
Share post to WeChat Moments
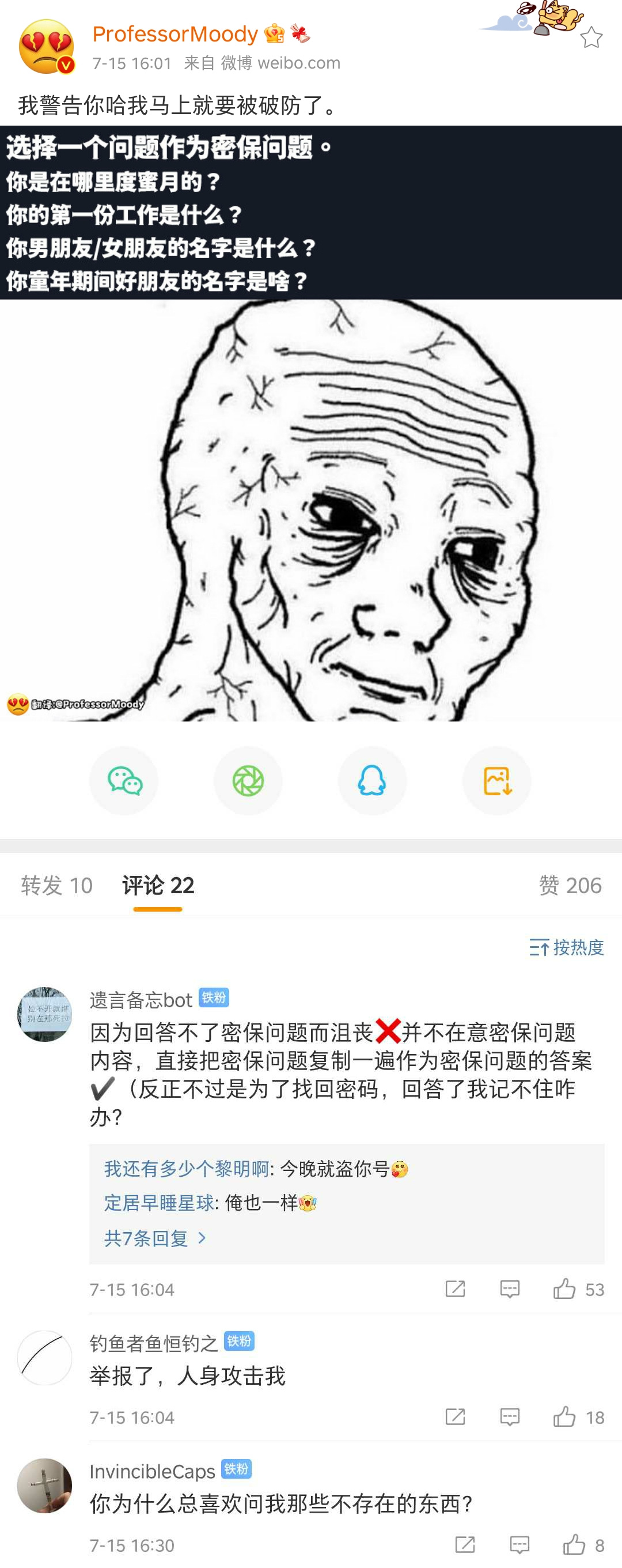click(x=248, y=780)
